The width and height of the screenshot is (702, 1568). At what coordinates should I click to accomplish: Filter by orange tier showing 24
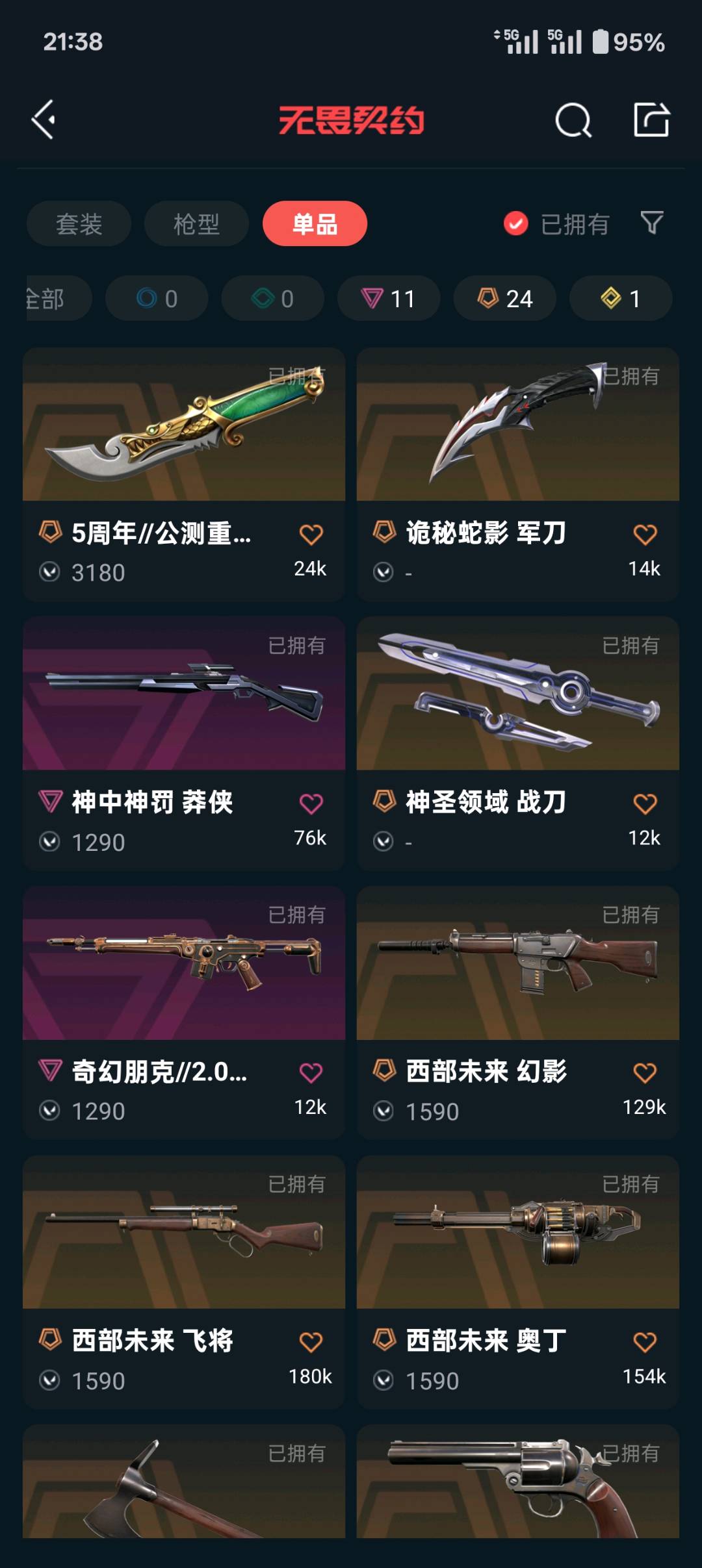click(504, 299)
